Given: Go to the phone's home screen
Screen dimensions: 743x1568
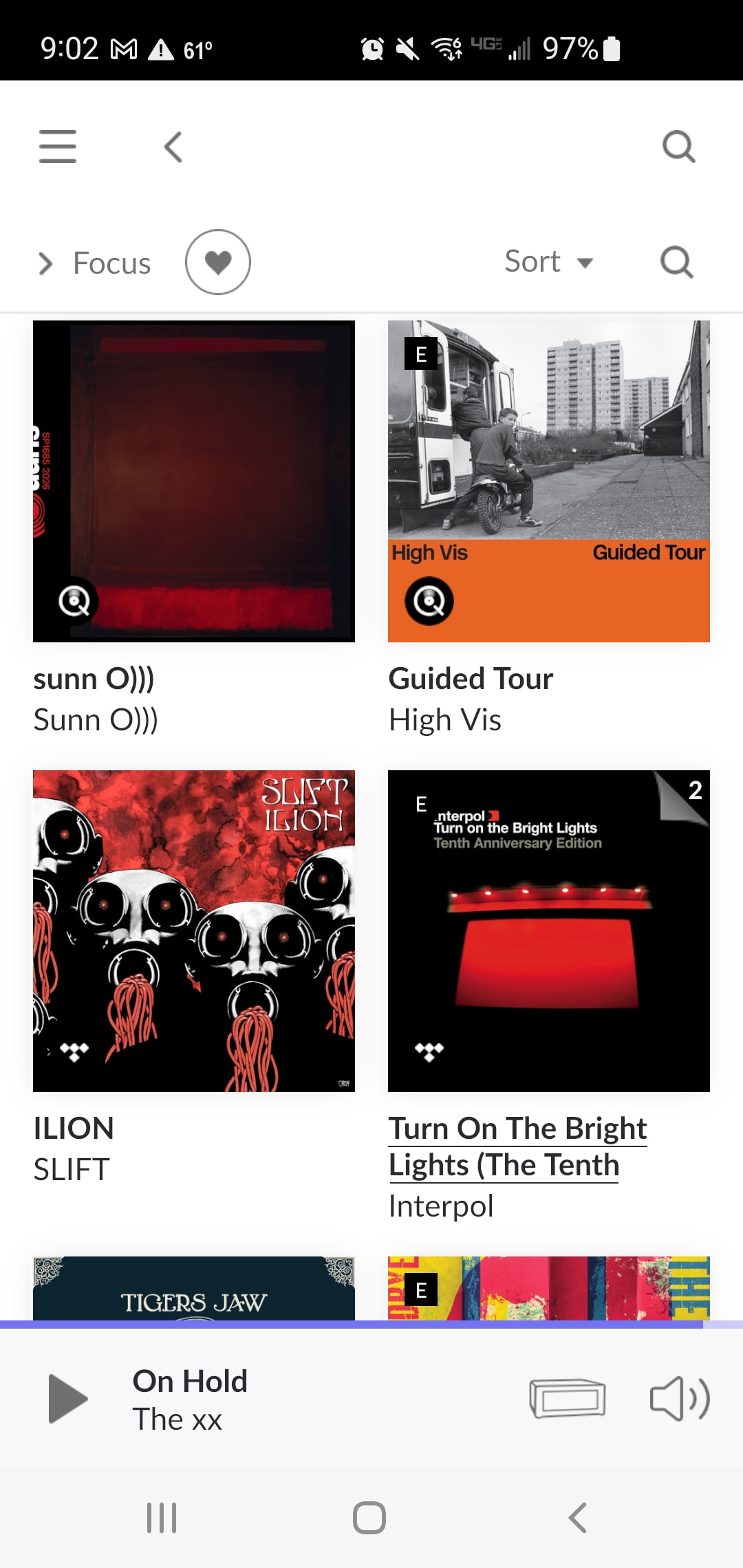Looking at the screenshot, I should 369,1518.
